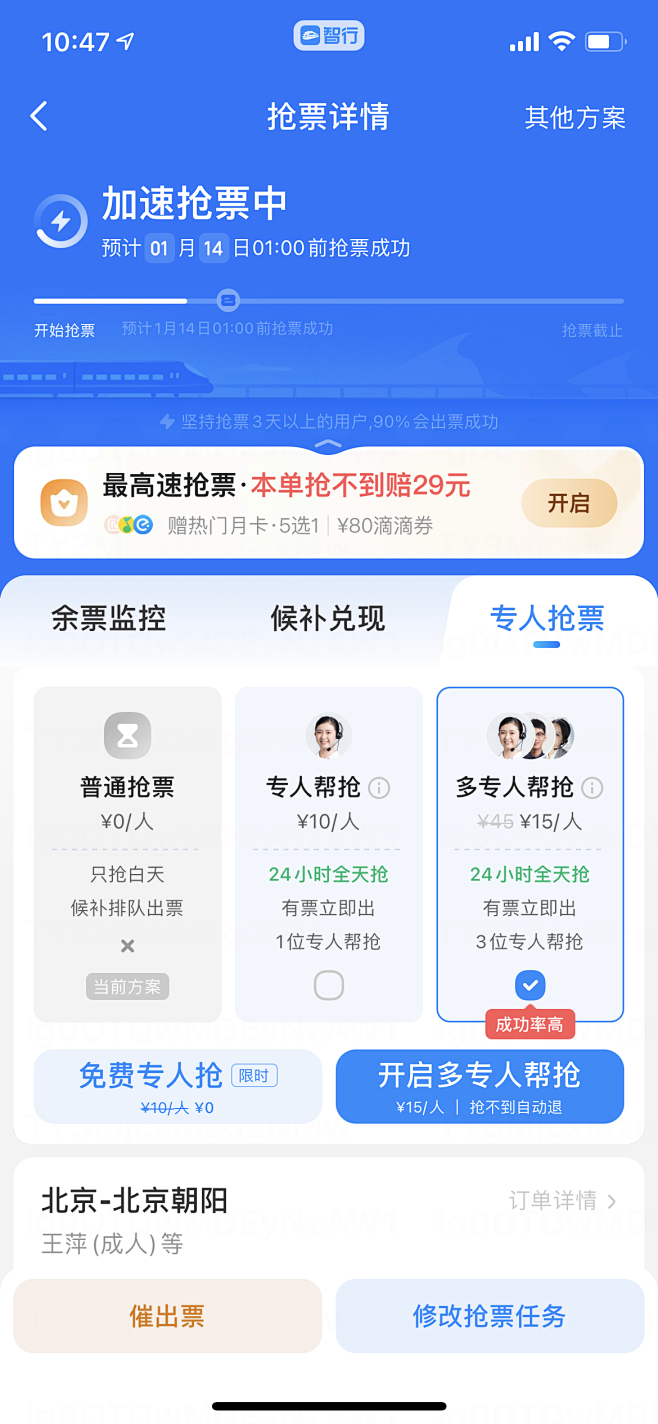Tick the 专人帮抢 checkbox
This screenshot has height=1424, width=658.
pyautogui.click(x=329, y=986)
